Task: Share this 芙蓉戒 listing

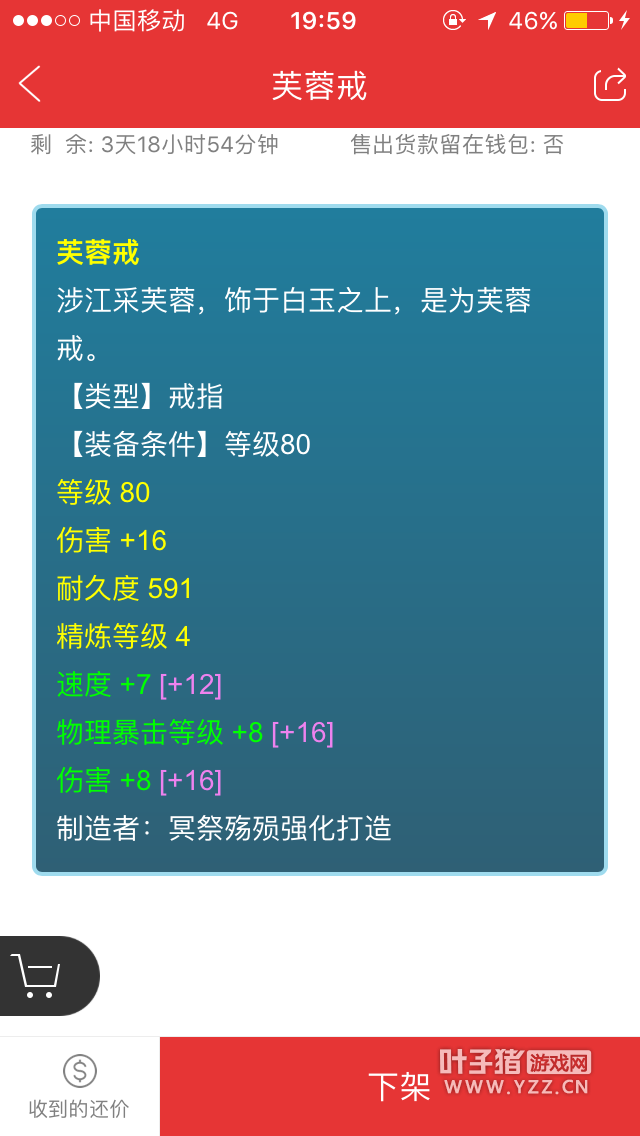Action: 609,85
